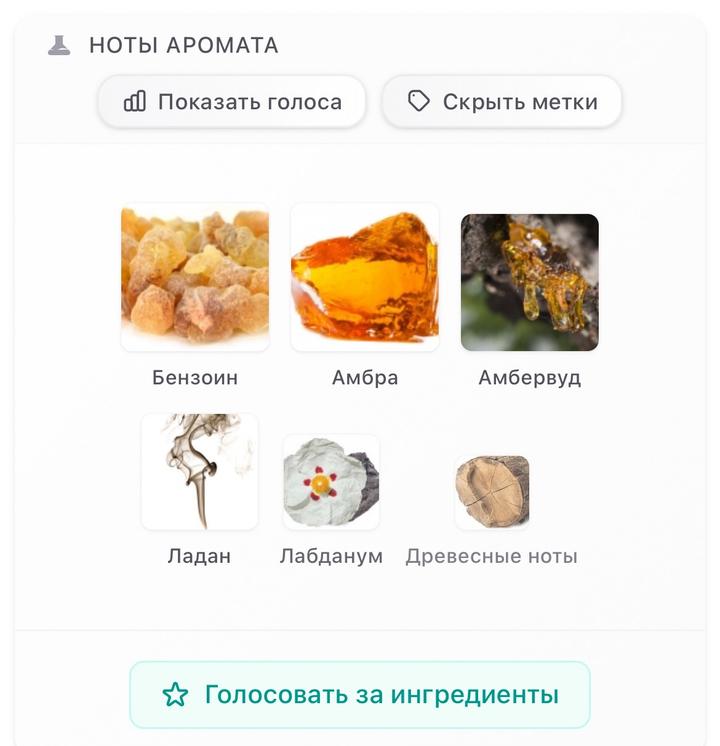The image size is (720, 746).
Task: Select the Амбервуд ingredient
Action: coord(529,284)
